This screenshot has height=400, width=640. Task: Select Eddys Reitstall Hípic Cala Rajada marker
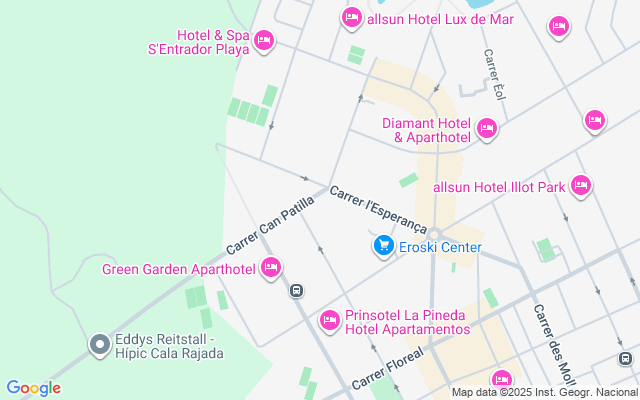tap(99, 345)
